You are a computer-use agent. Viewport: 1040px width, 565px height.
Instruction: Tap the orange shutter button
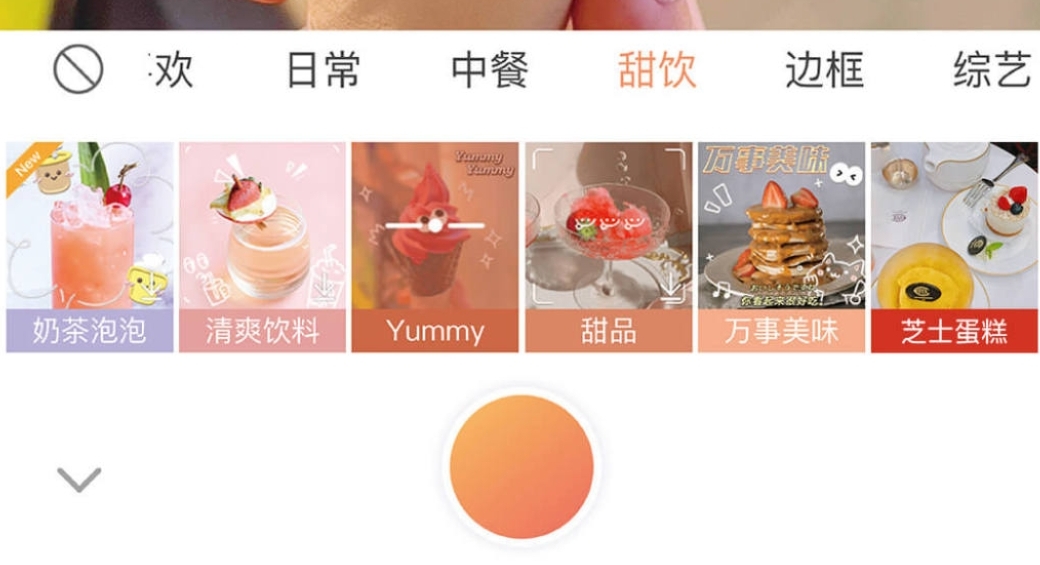click(521, 467)
